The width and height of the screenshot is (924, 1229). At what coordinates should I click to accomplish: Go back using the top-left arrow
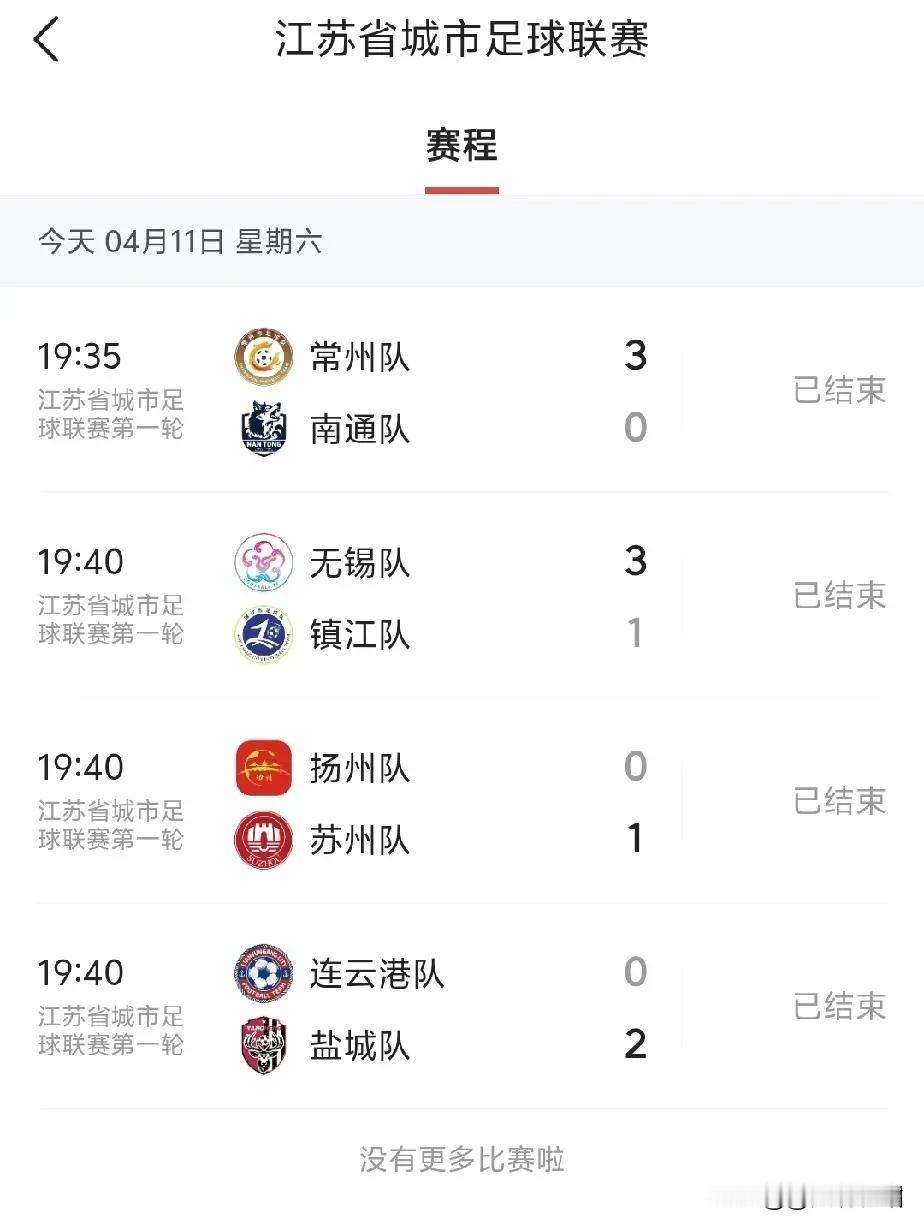pyautogui.click(x=46, y=40)
